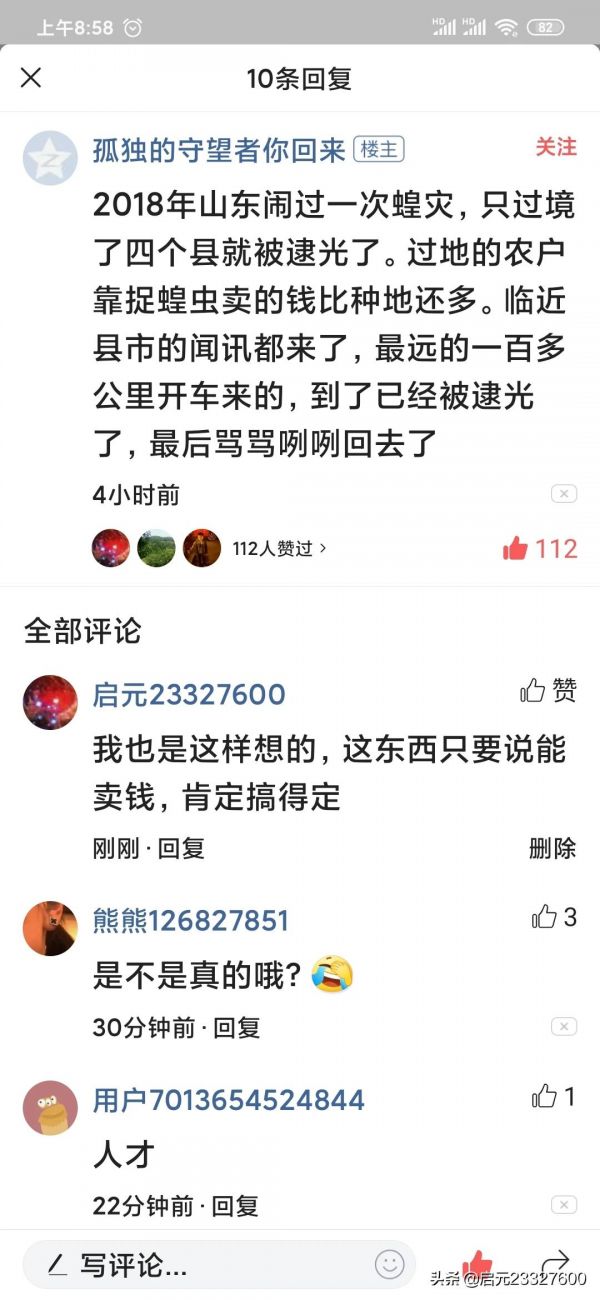Open 熊熊126827851's profile
This screenshot has width=600, height=1300.
coord(50,927)
